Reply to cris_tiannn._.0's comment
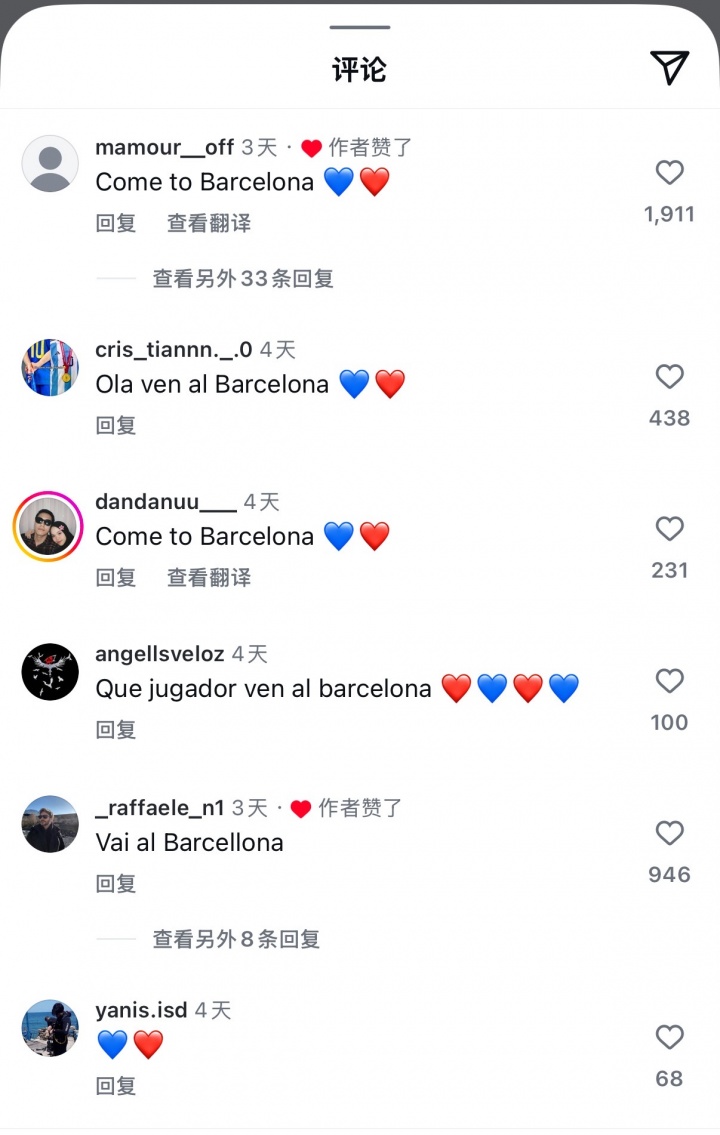Viewport: 720px width, 1135px height. point(116,425)
